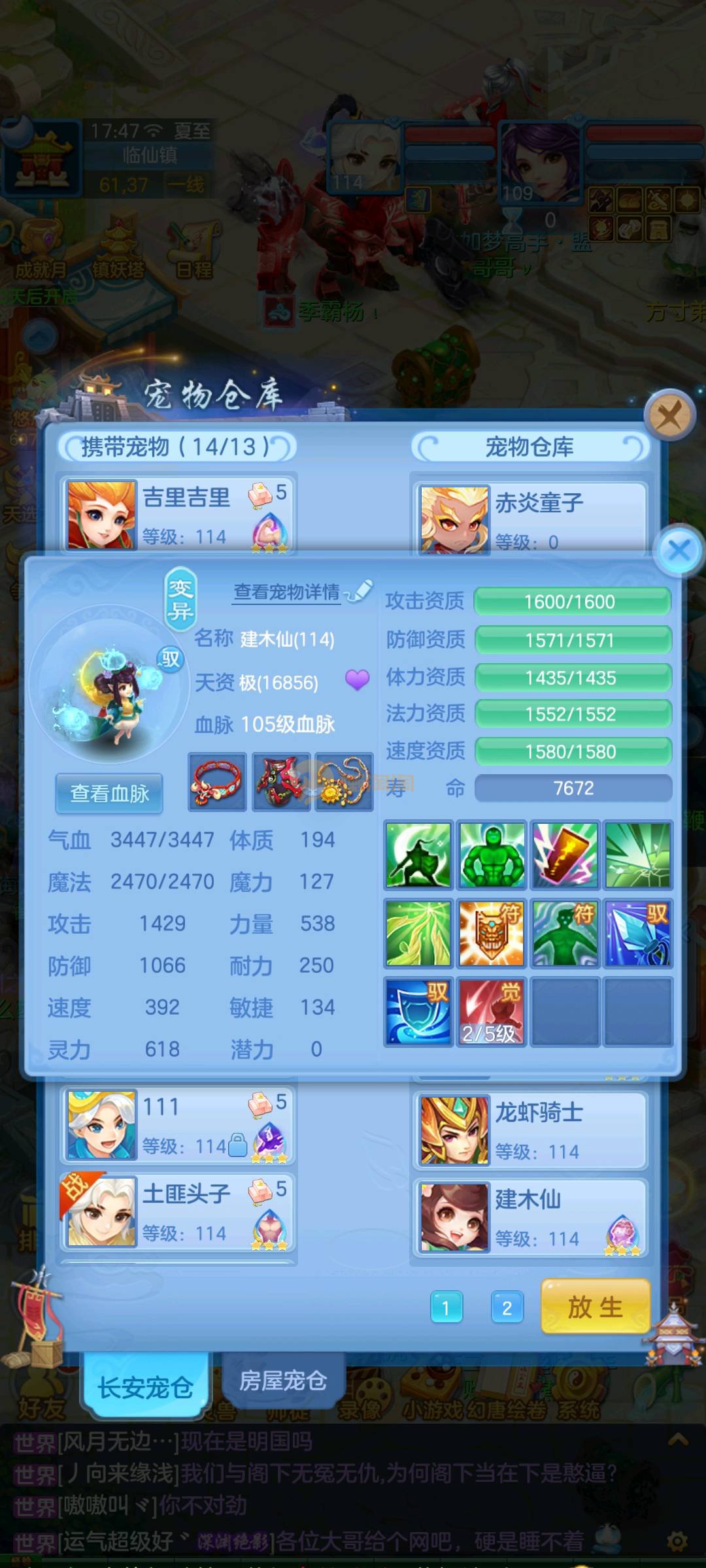Select warehouse pet 建木仙 in list
Viewport: 706px width, 1568px height.
529,1217
